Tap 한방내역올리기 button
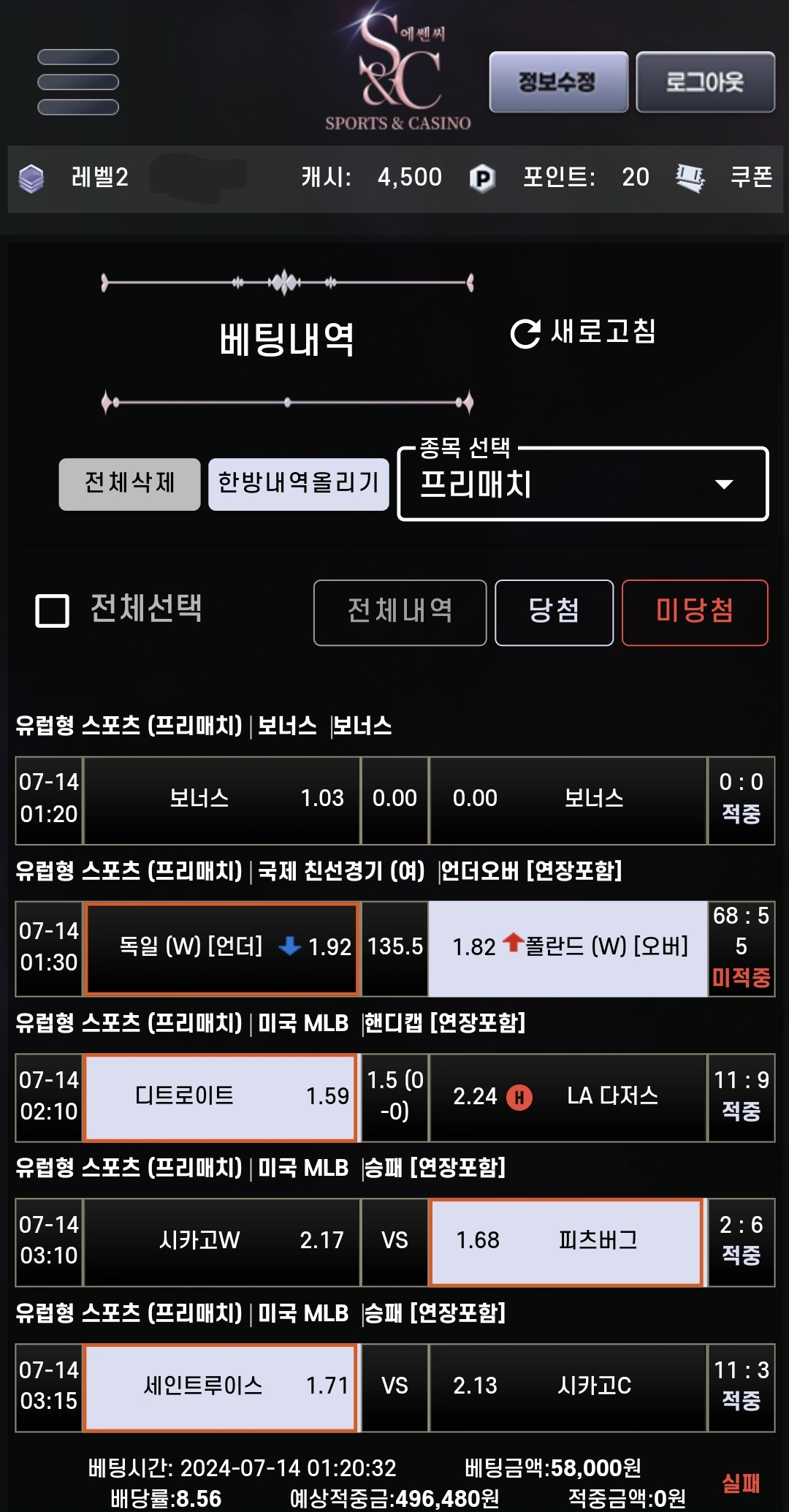The height and width of the screenshot is (1512, 789). coord(298,484)
